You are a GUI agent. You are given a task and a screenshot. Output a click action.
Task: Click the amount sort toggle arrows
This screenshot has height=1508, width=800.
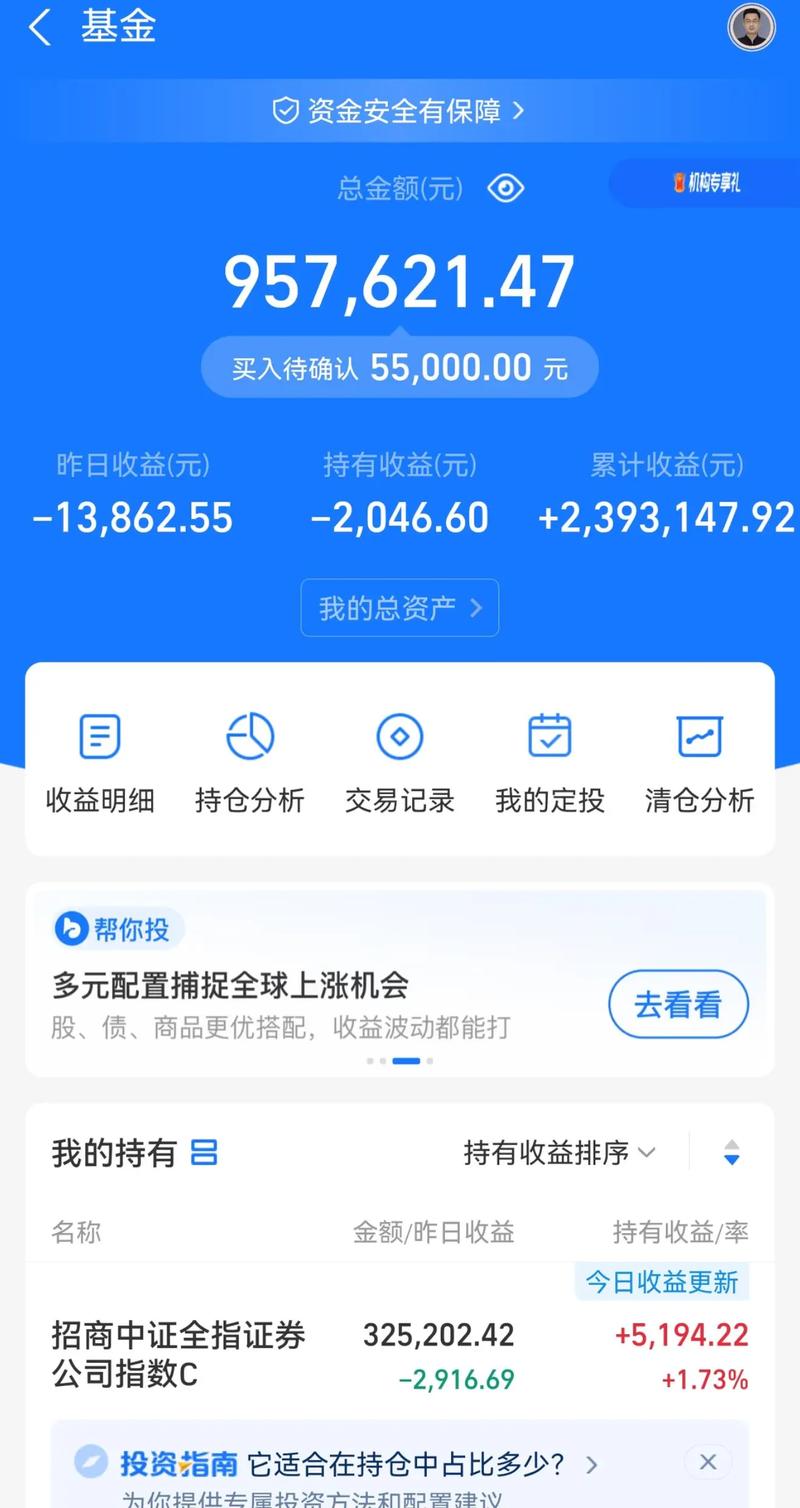(731, 1155)
